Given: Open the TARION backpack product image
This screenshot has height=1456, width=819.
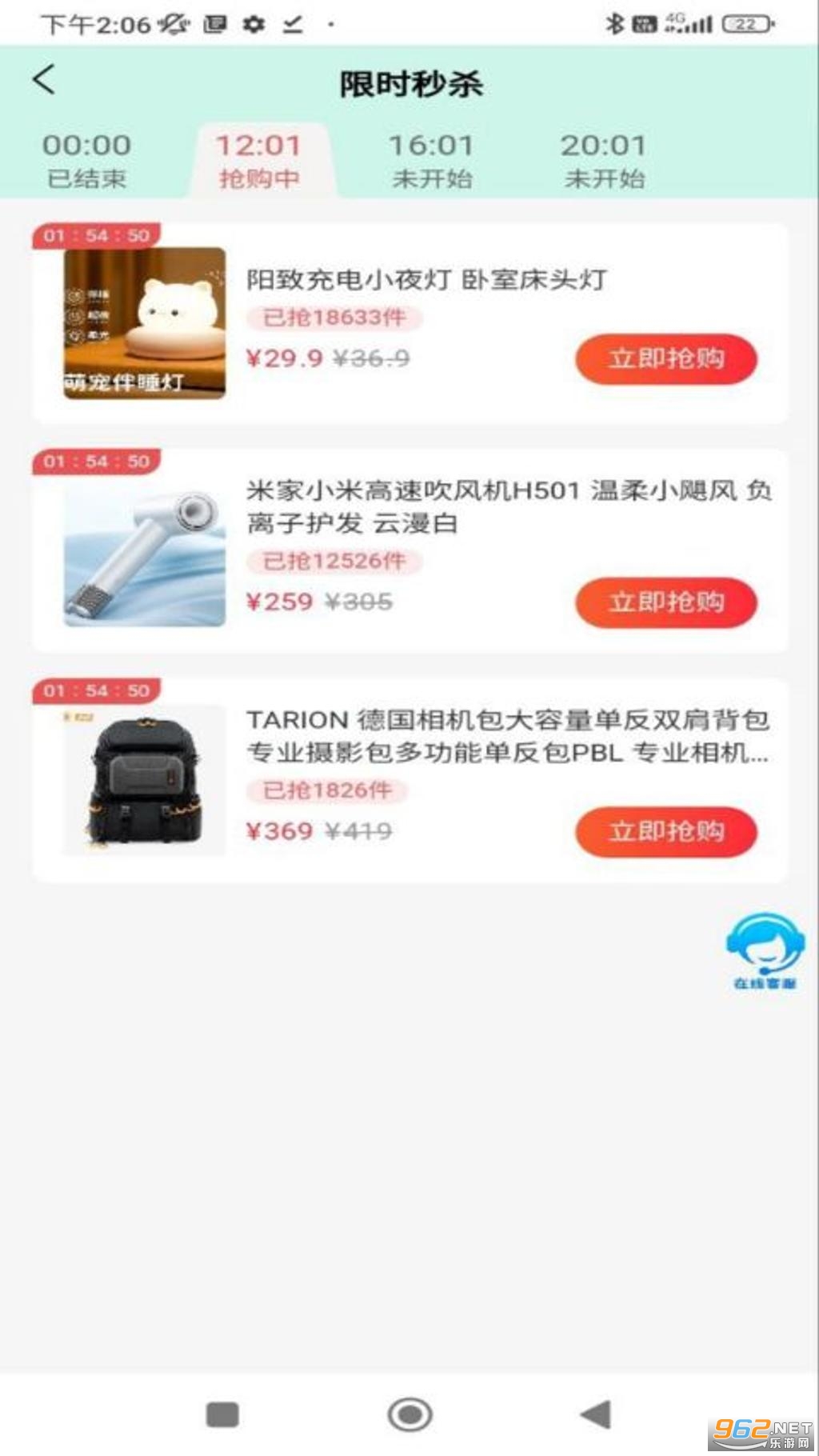Looking at the screenshot, I should 144,779.
